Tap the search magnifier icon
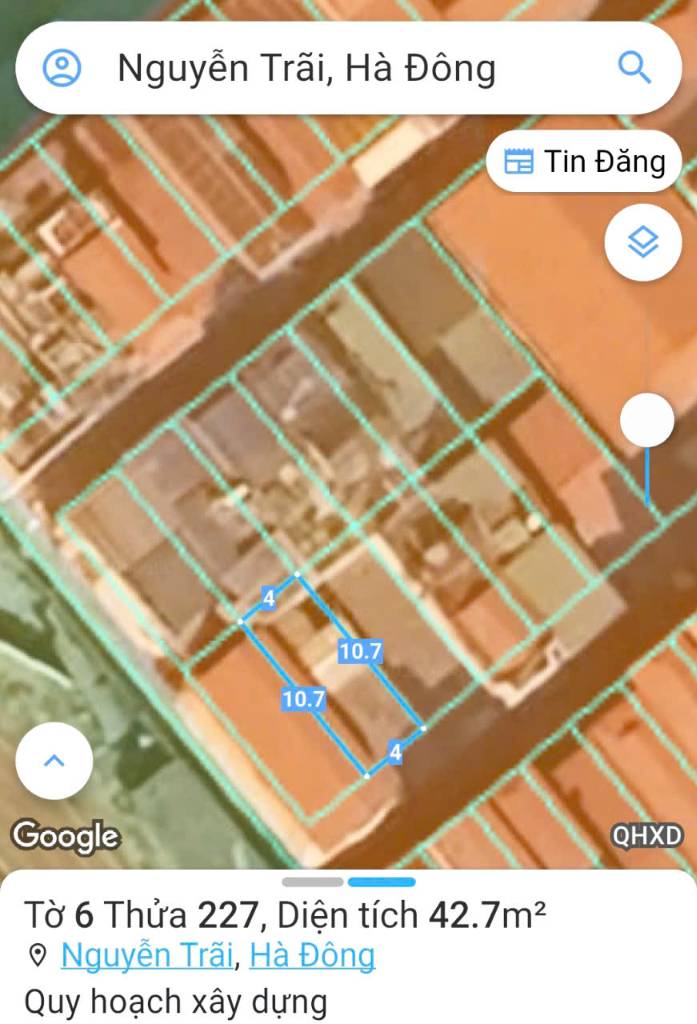The width and height of the screenshot is (697, 1024). click(x=635, y=68)
